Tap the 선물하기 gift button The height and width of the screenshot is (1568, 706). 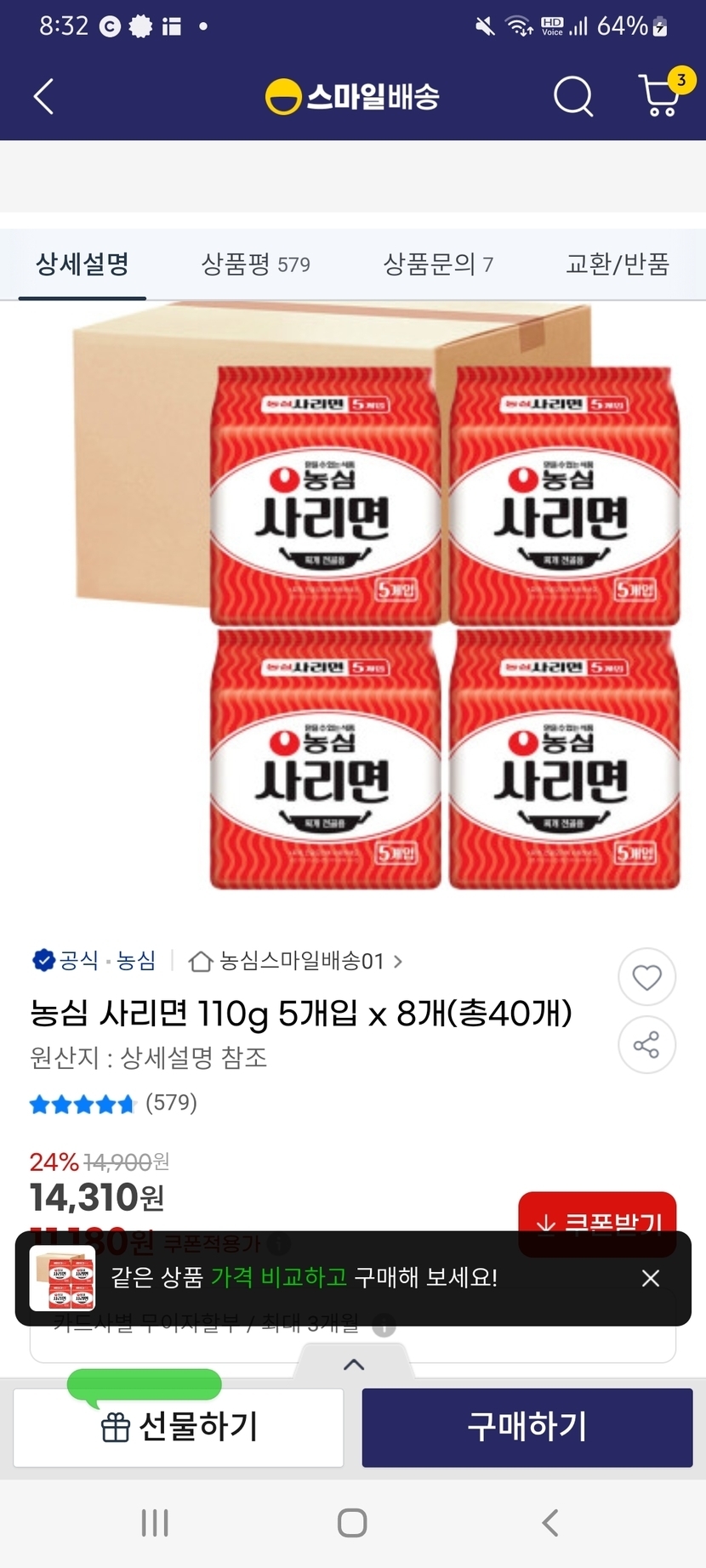[179, 1428]
